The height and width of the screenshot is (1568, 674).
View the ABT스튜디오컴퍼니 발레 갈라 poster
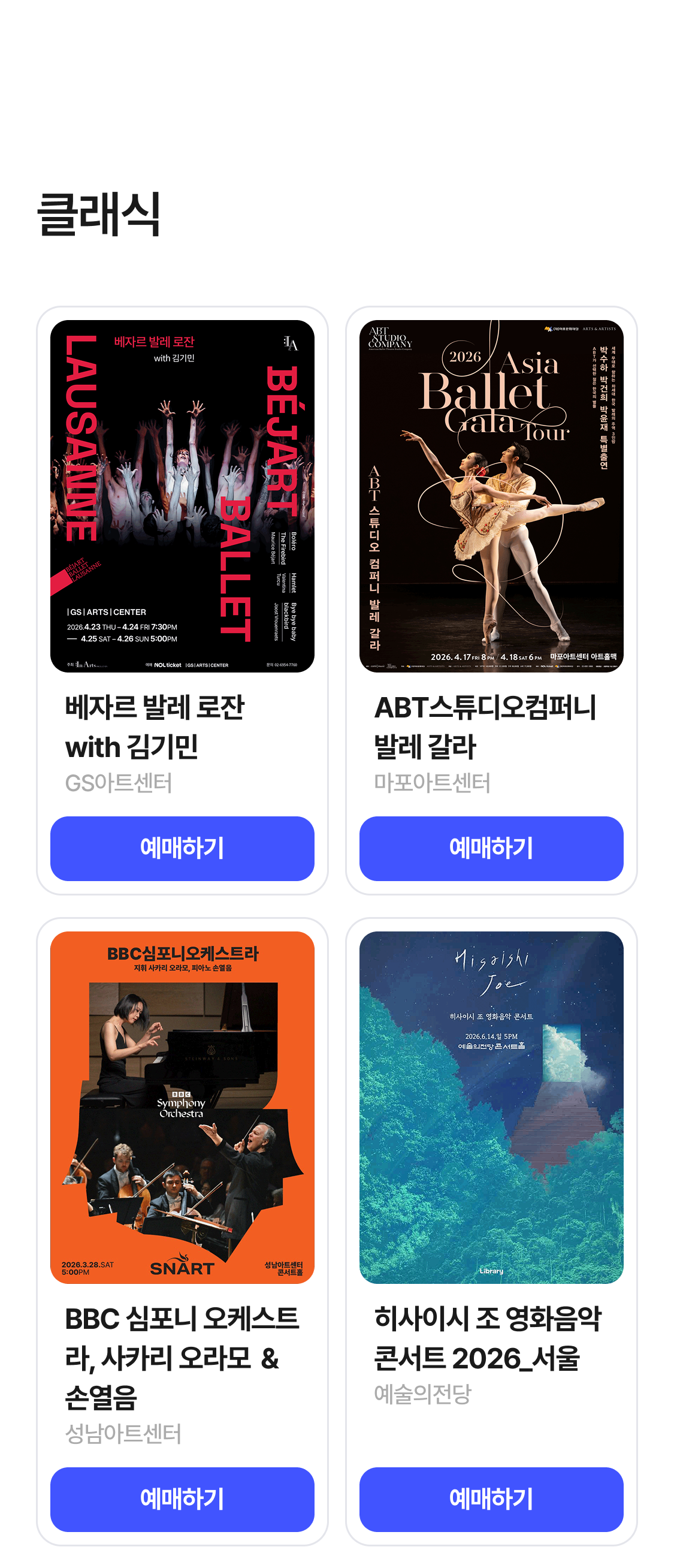point(491,496)
